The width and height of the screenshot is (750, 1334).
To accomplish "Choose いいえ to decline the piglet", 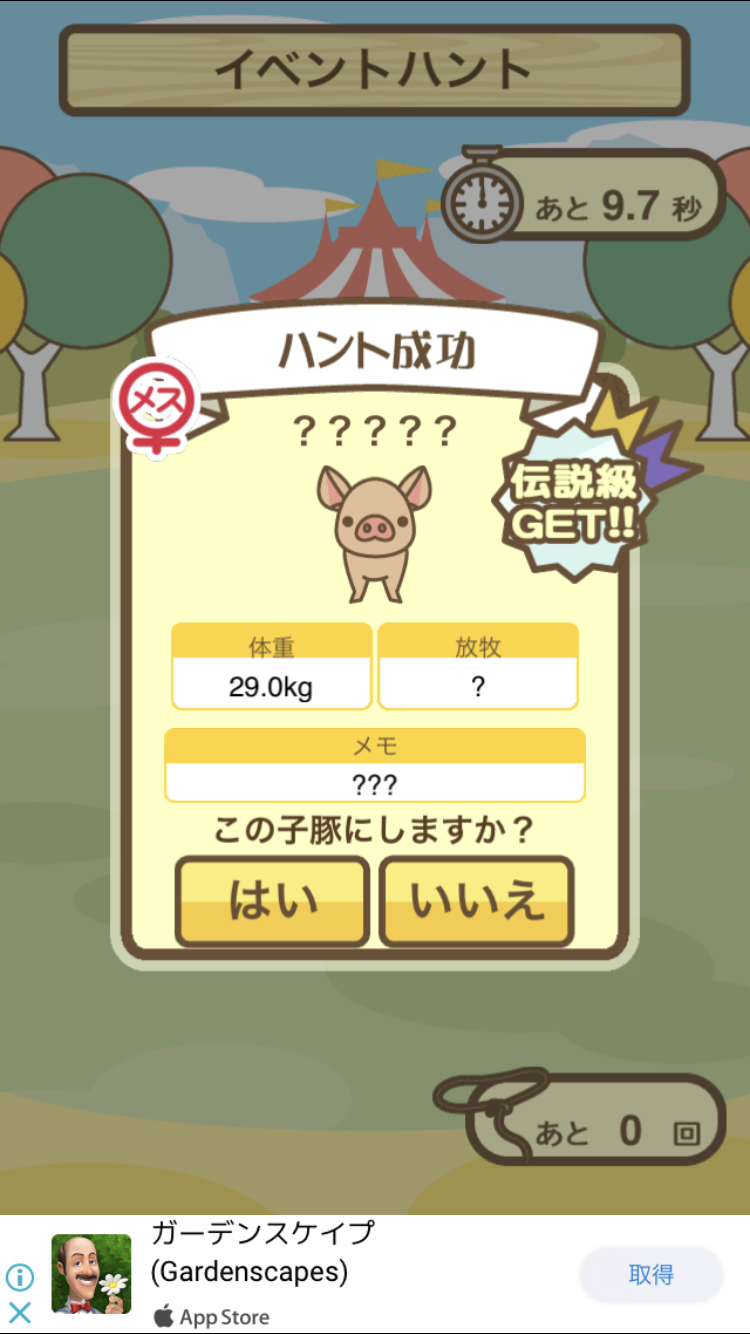I will point(476,901).
